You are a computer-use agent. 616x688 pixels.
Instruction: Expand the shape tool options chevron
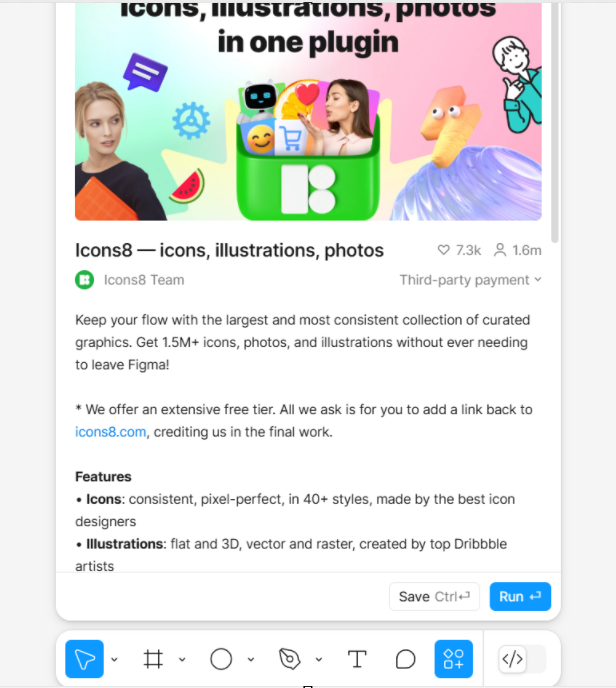250,660
